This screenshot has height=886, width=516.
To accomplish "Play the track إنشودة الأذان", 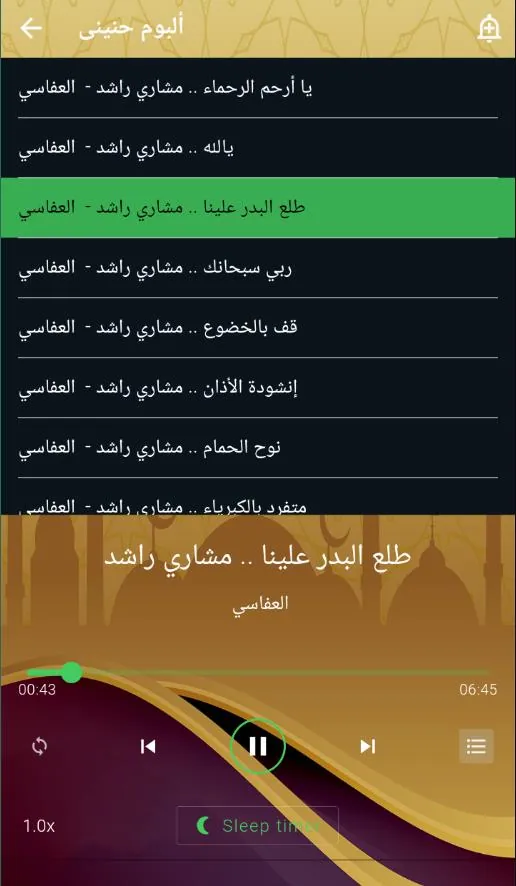I will point(258,388).
